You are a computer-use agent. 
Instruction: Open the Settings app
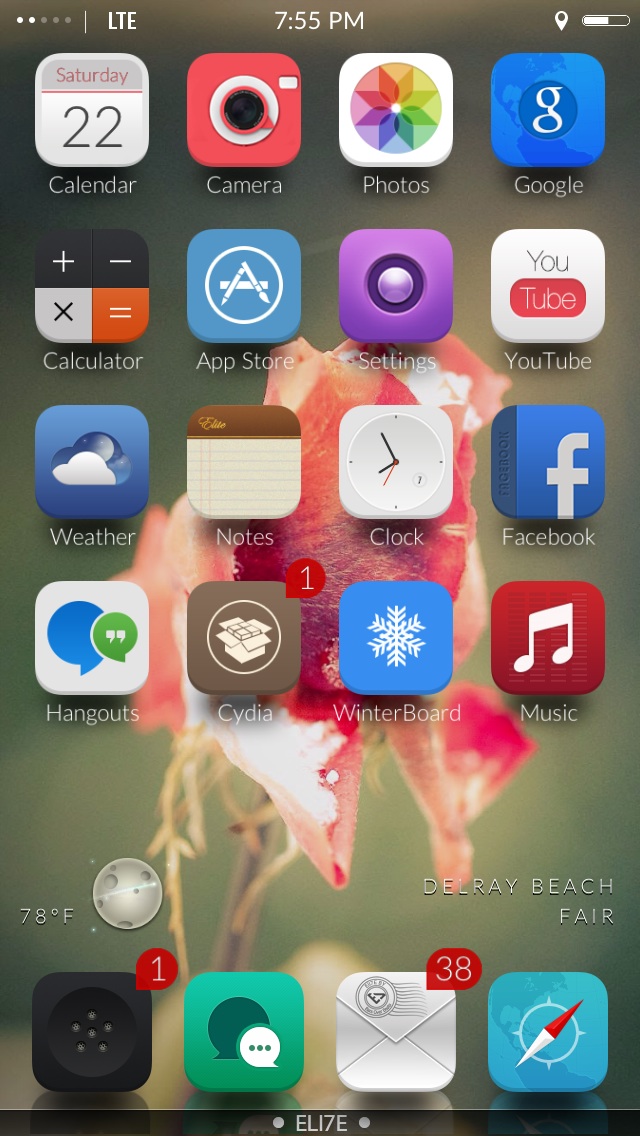396,286
